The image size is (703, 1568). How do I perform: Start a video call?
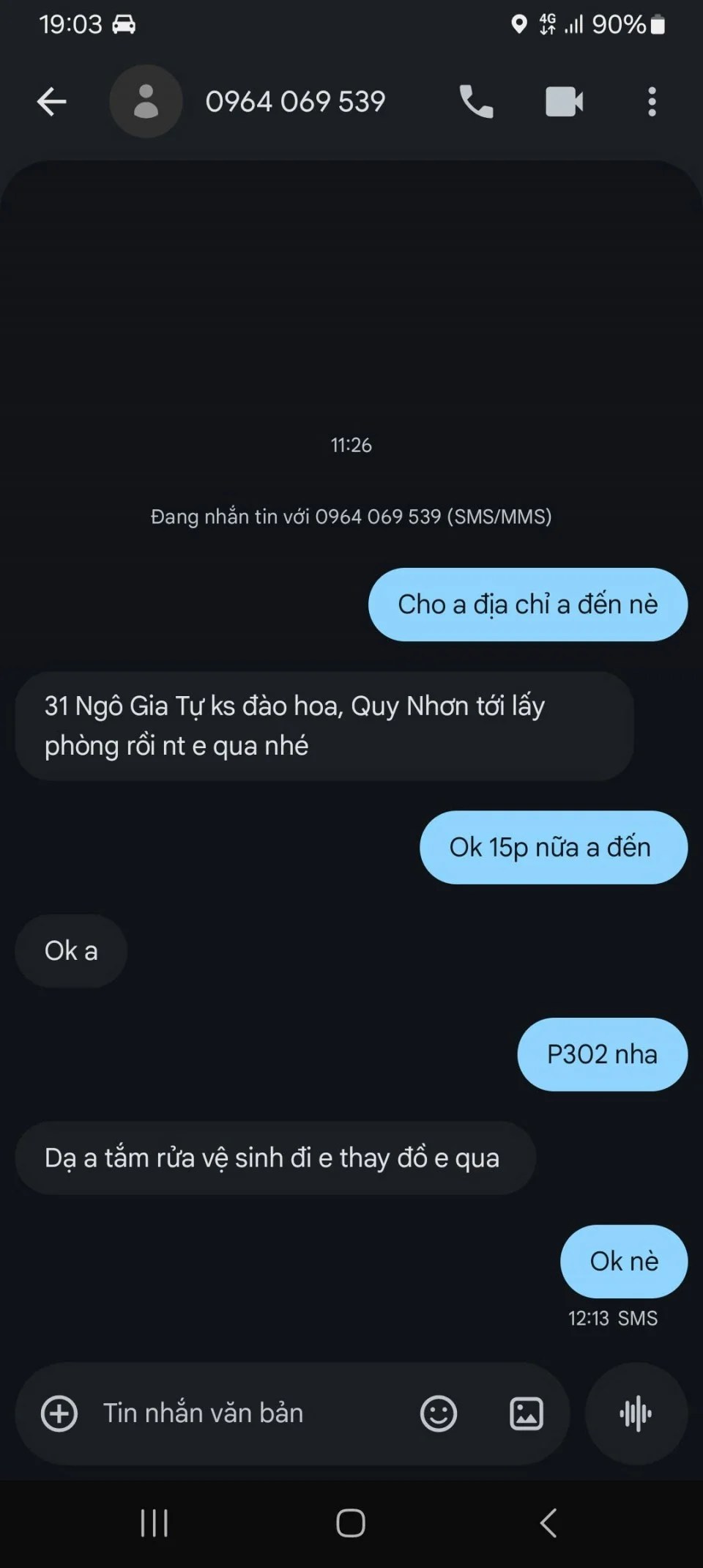click(564, 102)
